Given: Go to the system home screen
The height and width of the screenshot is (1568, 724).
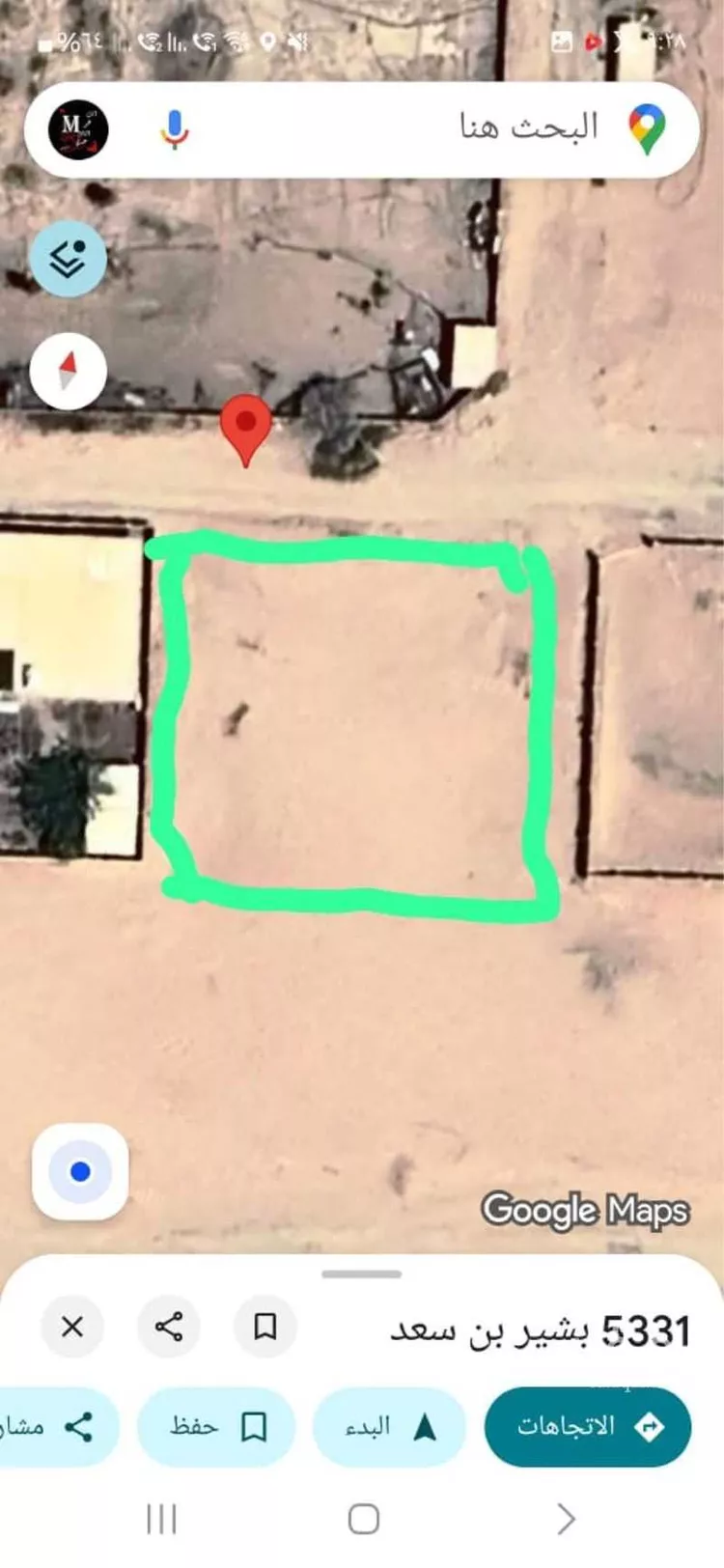Looking at the screenshot, I should click(x=363, y=1519).
